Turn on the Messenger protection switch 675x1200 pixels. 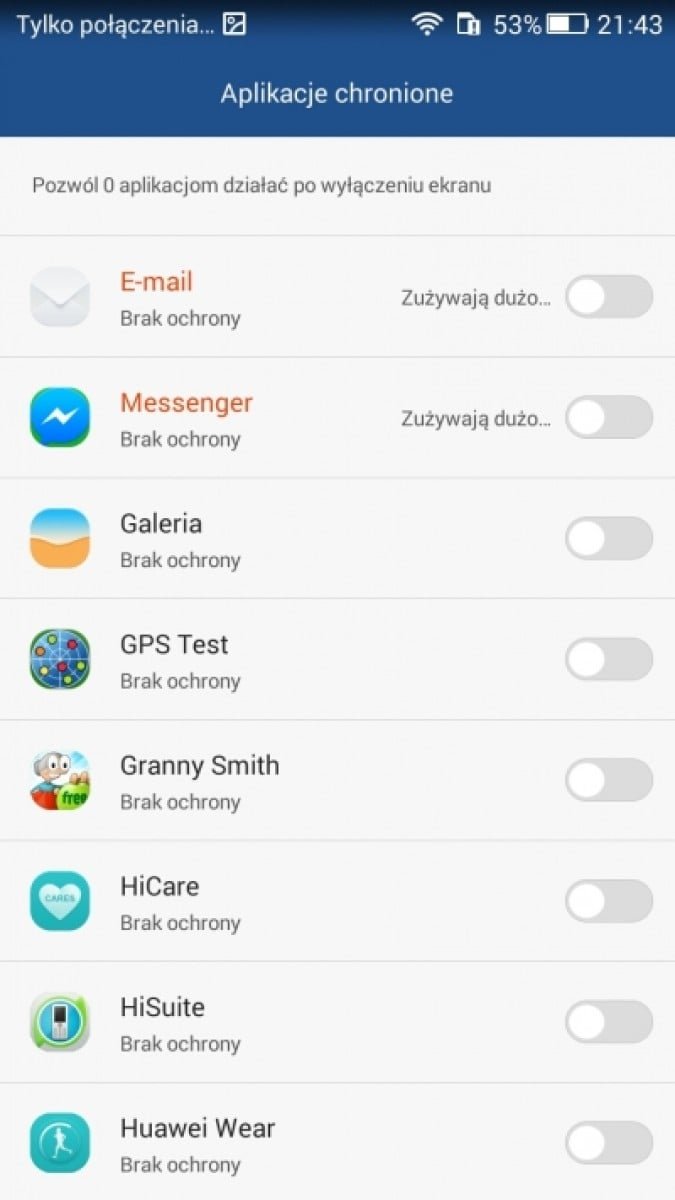pyautogui.click(x=609, y=418)
